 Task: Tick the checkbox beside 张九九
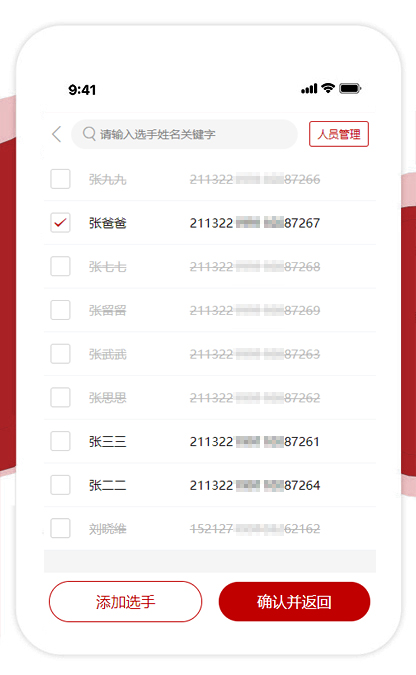60,179
